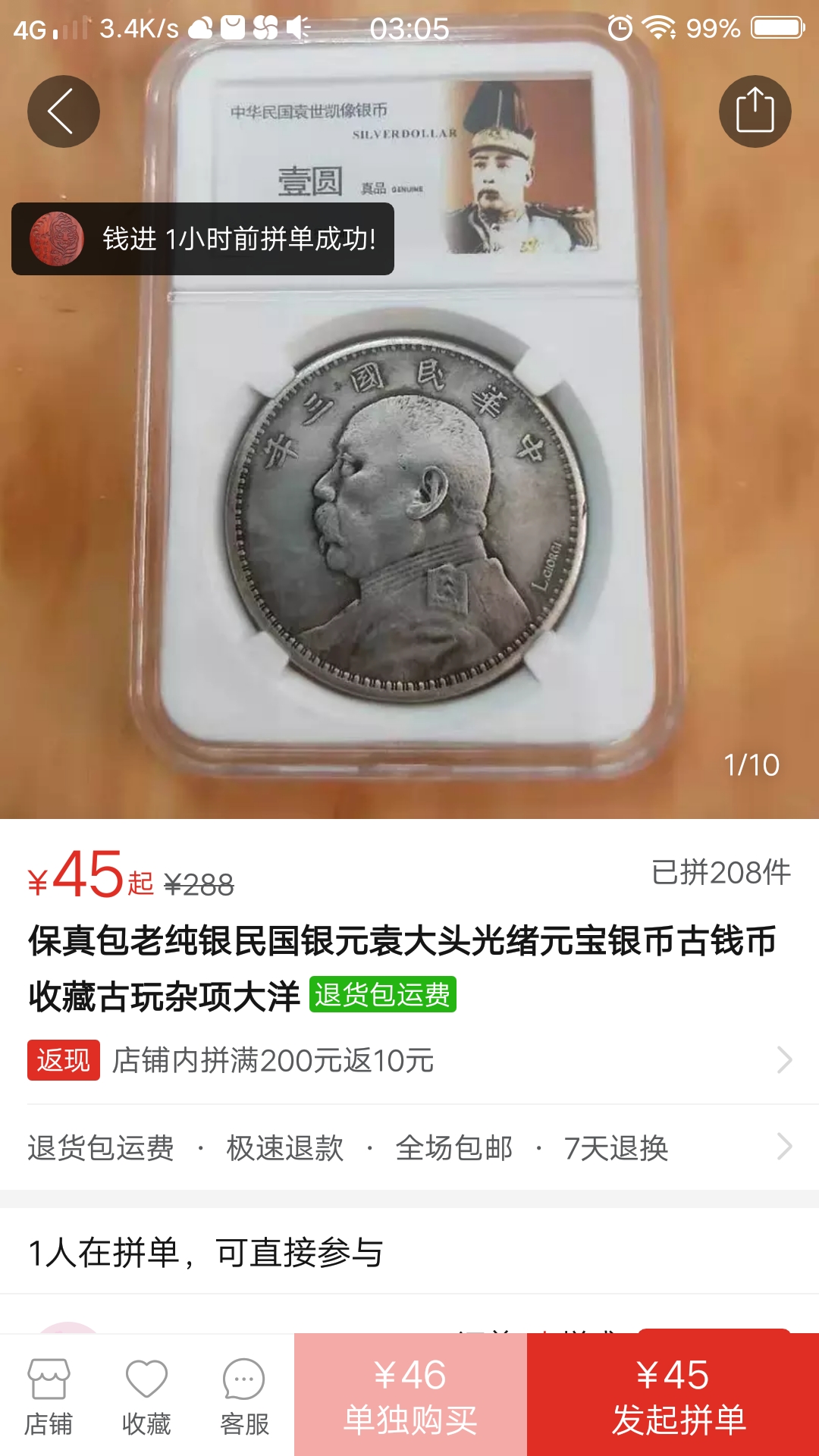
Task: Start a group buy for ¥45
Action: pyautogui.click(x=673, y=1395)
